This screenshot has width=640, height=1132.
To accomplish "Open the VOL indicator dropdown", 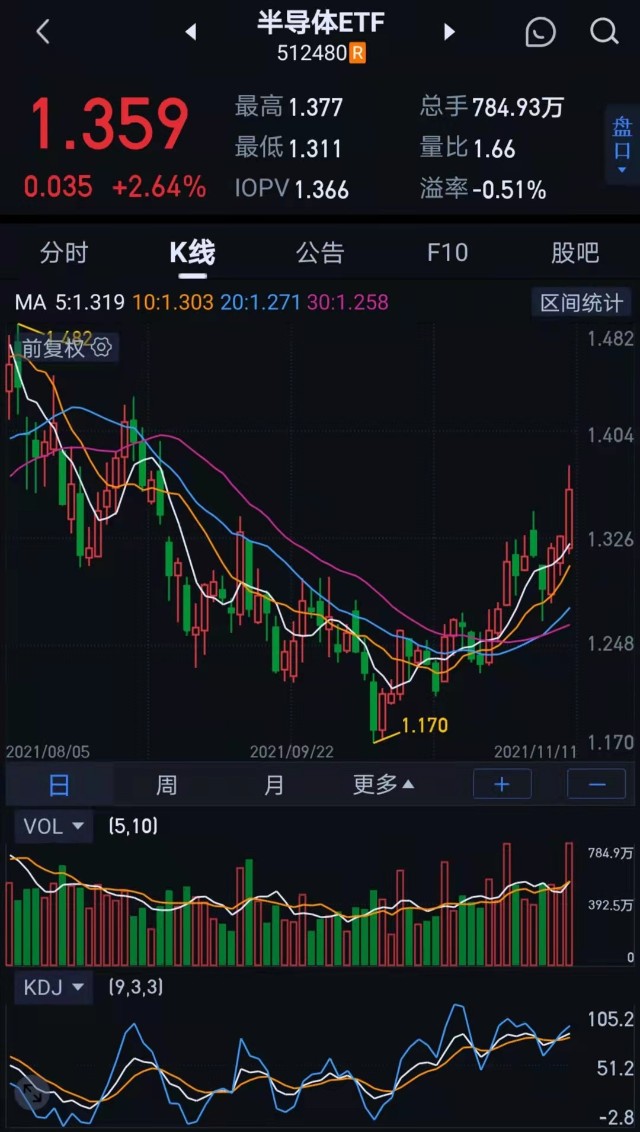I will pos(53,827).
